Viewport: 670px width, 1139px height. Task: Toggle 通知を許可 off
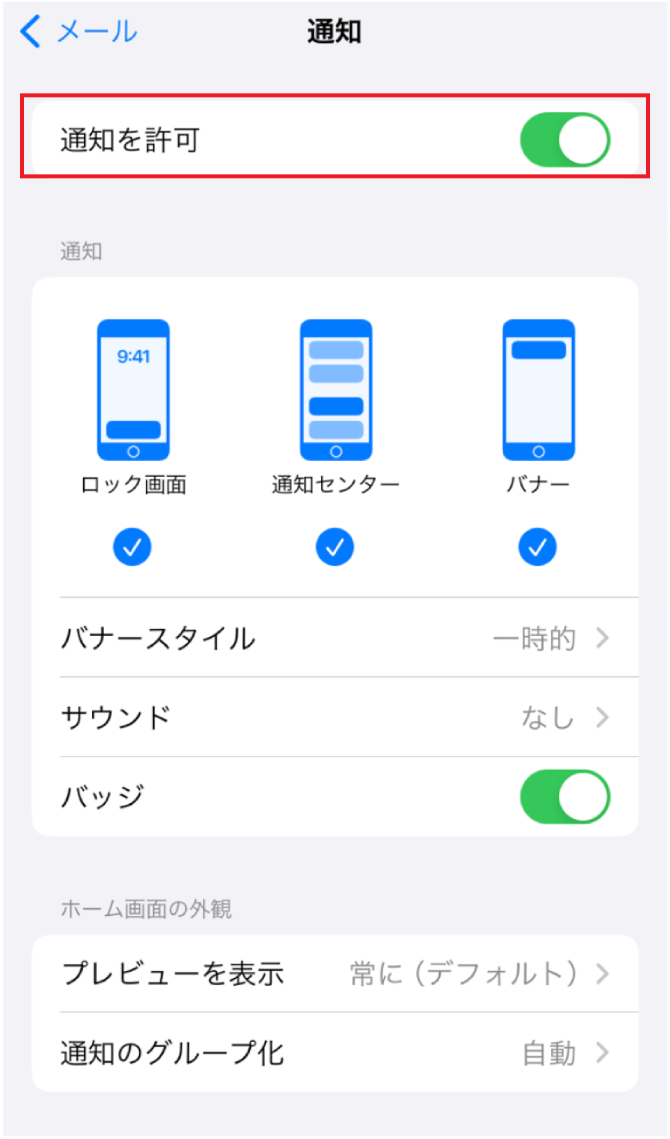564,140
